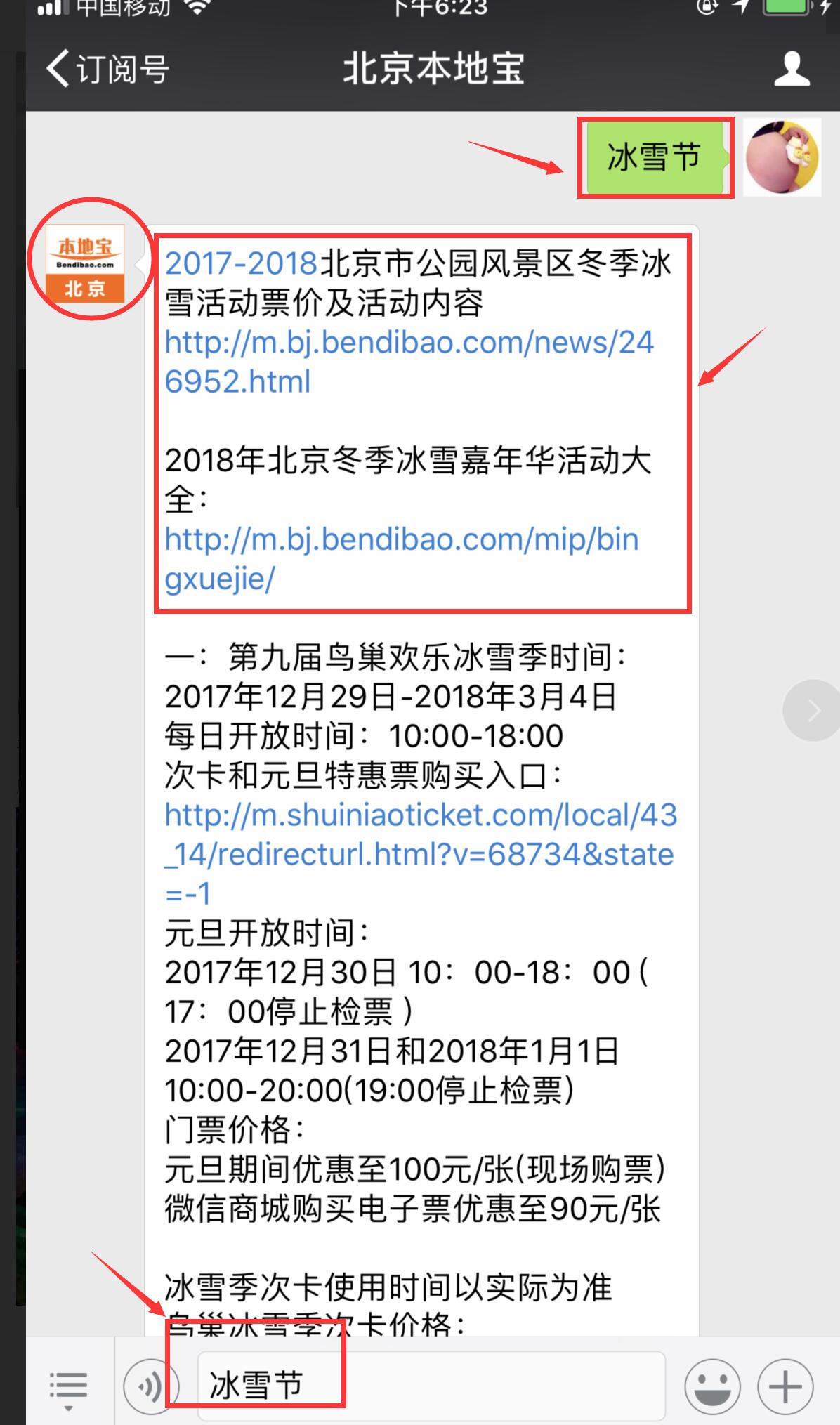Switch to voice input
This screenshot has width=840, height=1425.
point(150,1386)
